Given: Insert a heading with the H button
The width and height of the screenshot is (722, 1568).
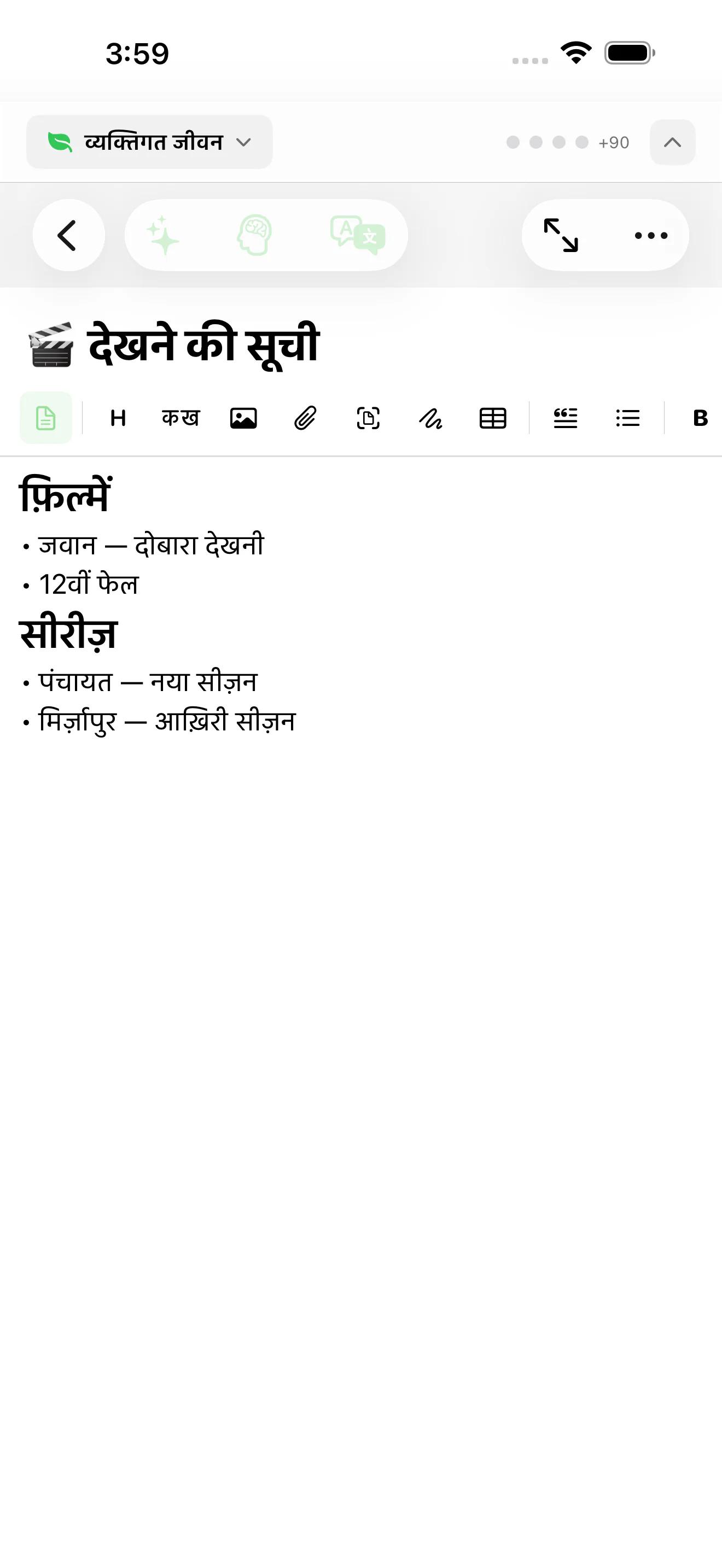Looking at the screenshot, I should coord(118,418).
